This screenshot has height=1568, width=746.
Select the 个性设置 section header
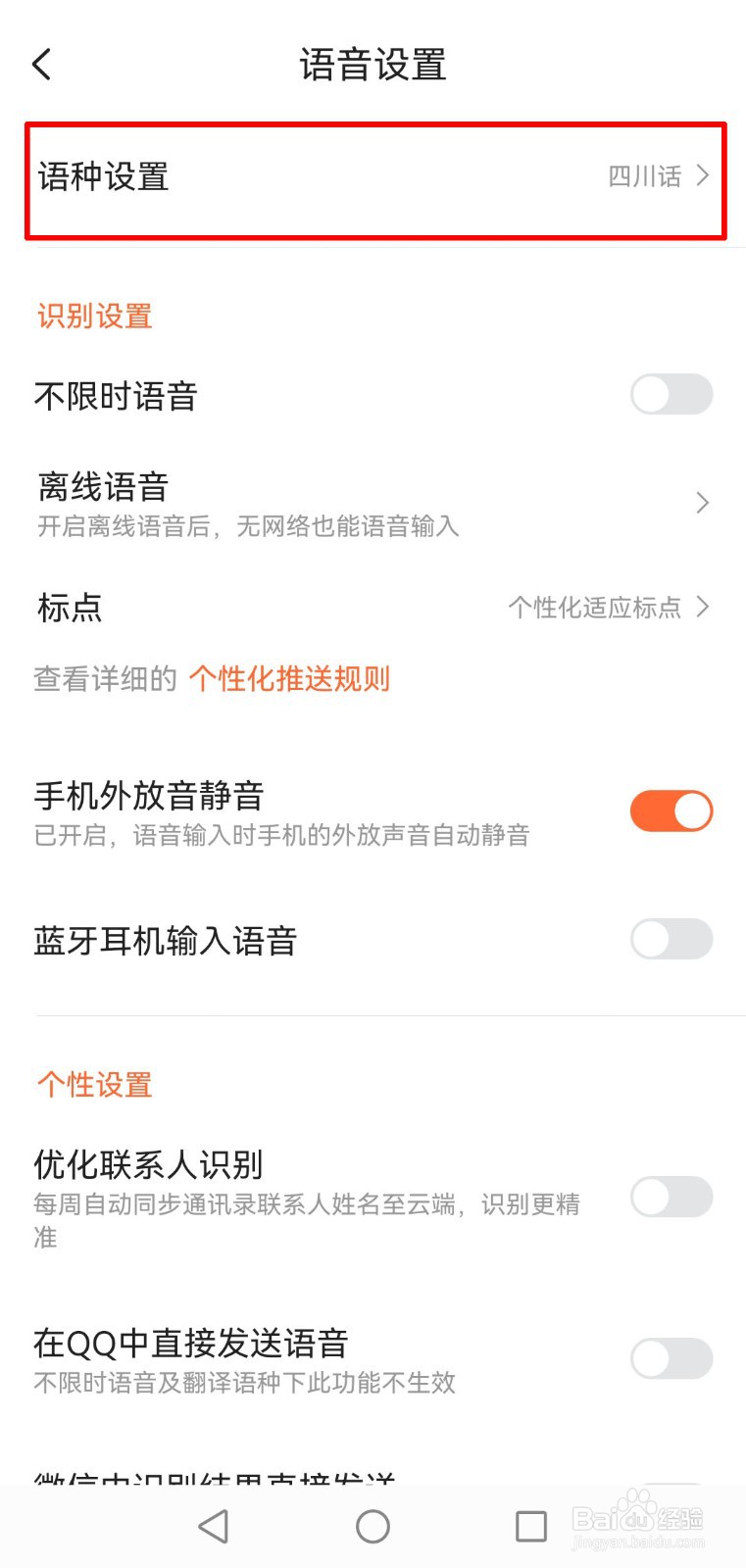click(x=93, y=1084)
